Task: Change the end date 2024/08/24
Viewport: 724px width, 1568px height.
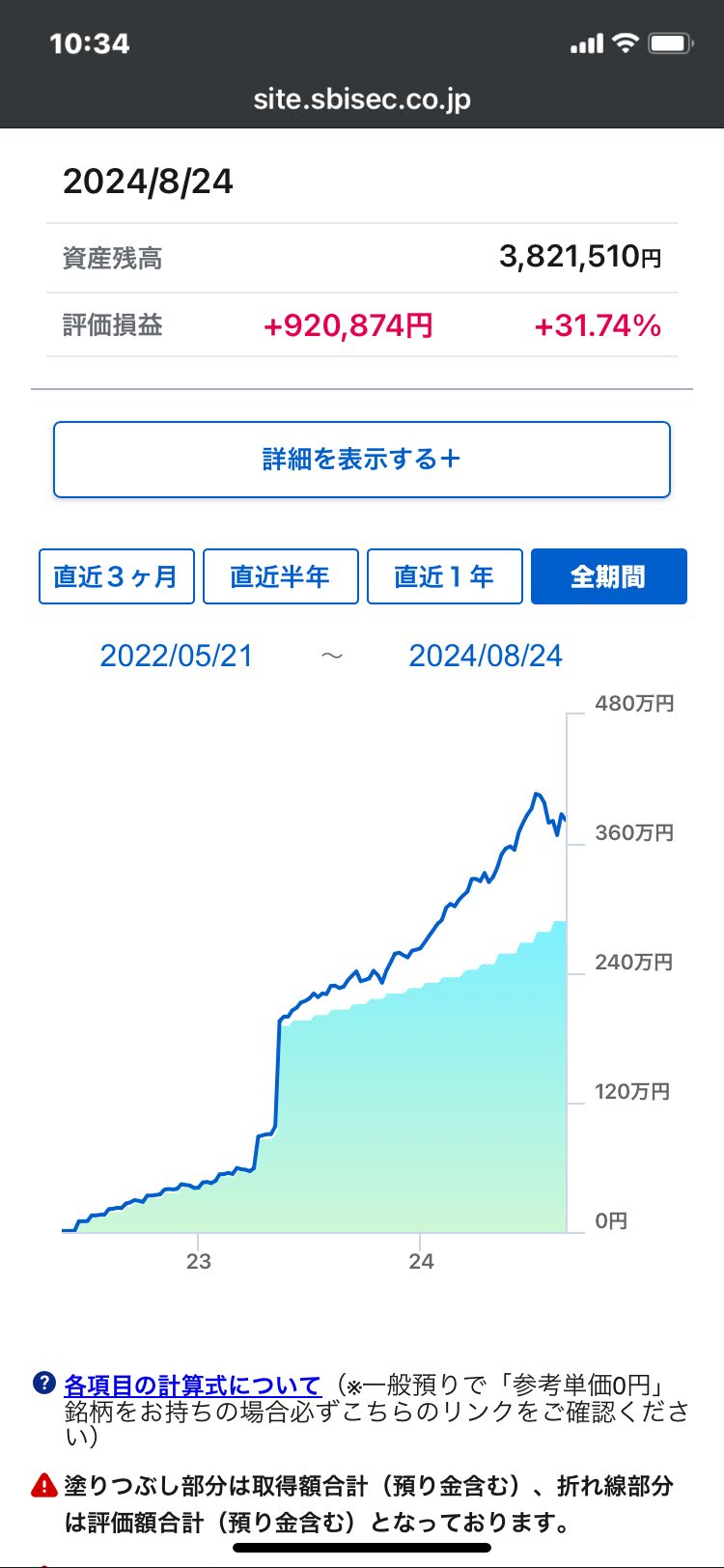Action: click(486, 657)
